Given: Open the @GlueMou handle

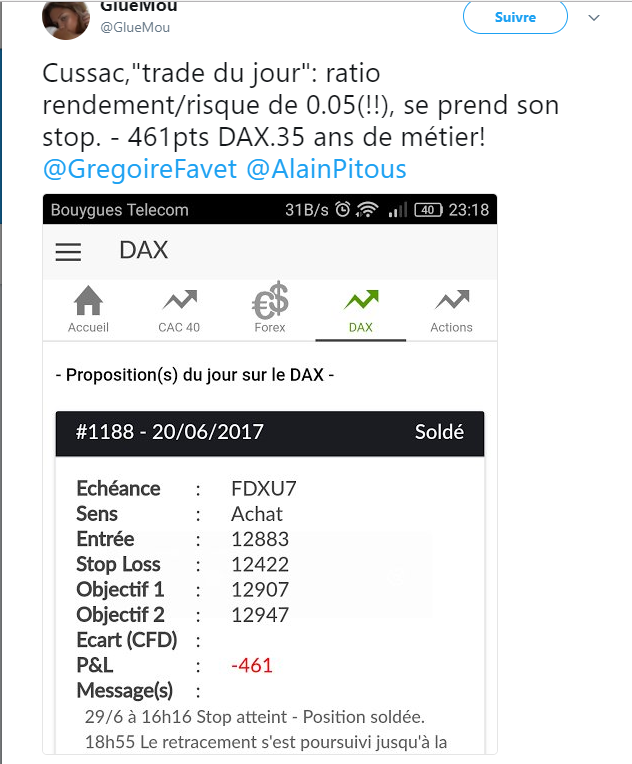Looking at the screenshot, I should point(135,27).
